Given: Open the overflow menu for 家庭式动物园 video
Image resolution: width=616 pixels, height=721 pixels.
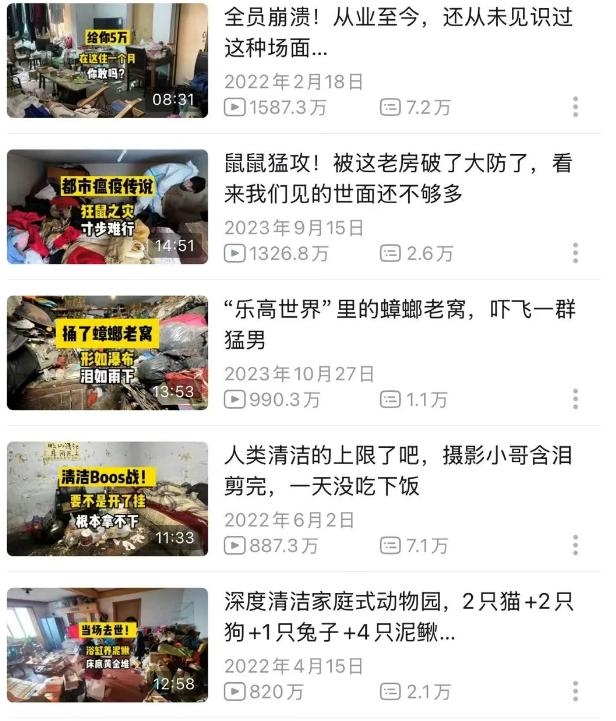Looking at the screenshot, I should 575,691.
